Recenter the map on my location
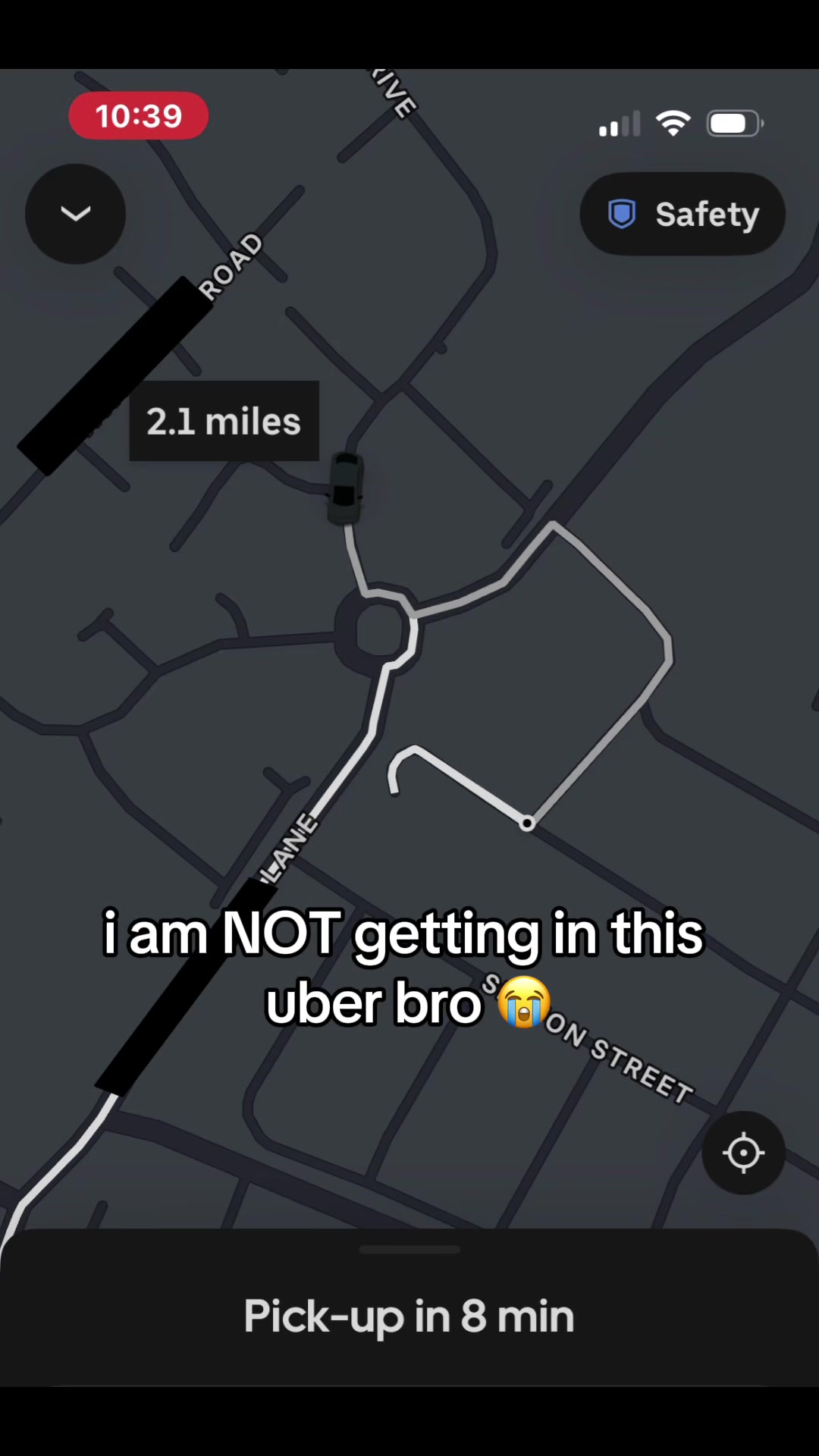The width and height of the screenshot is (819, 1456). [743, 1153]
